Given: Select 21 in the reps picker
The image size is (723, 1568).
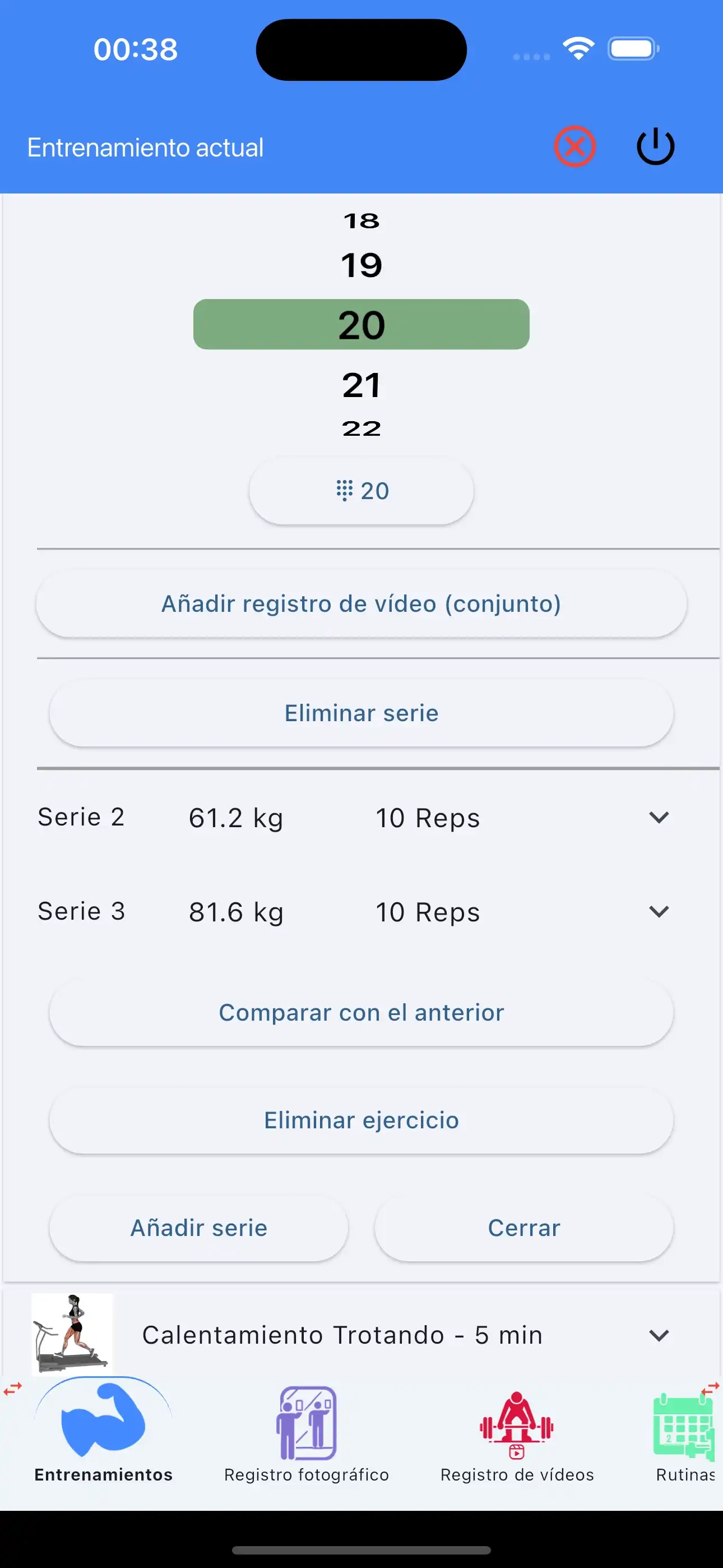Looking at the screenshot, I should [361, 385].
